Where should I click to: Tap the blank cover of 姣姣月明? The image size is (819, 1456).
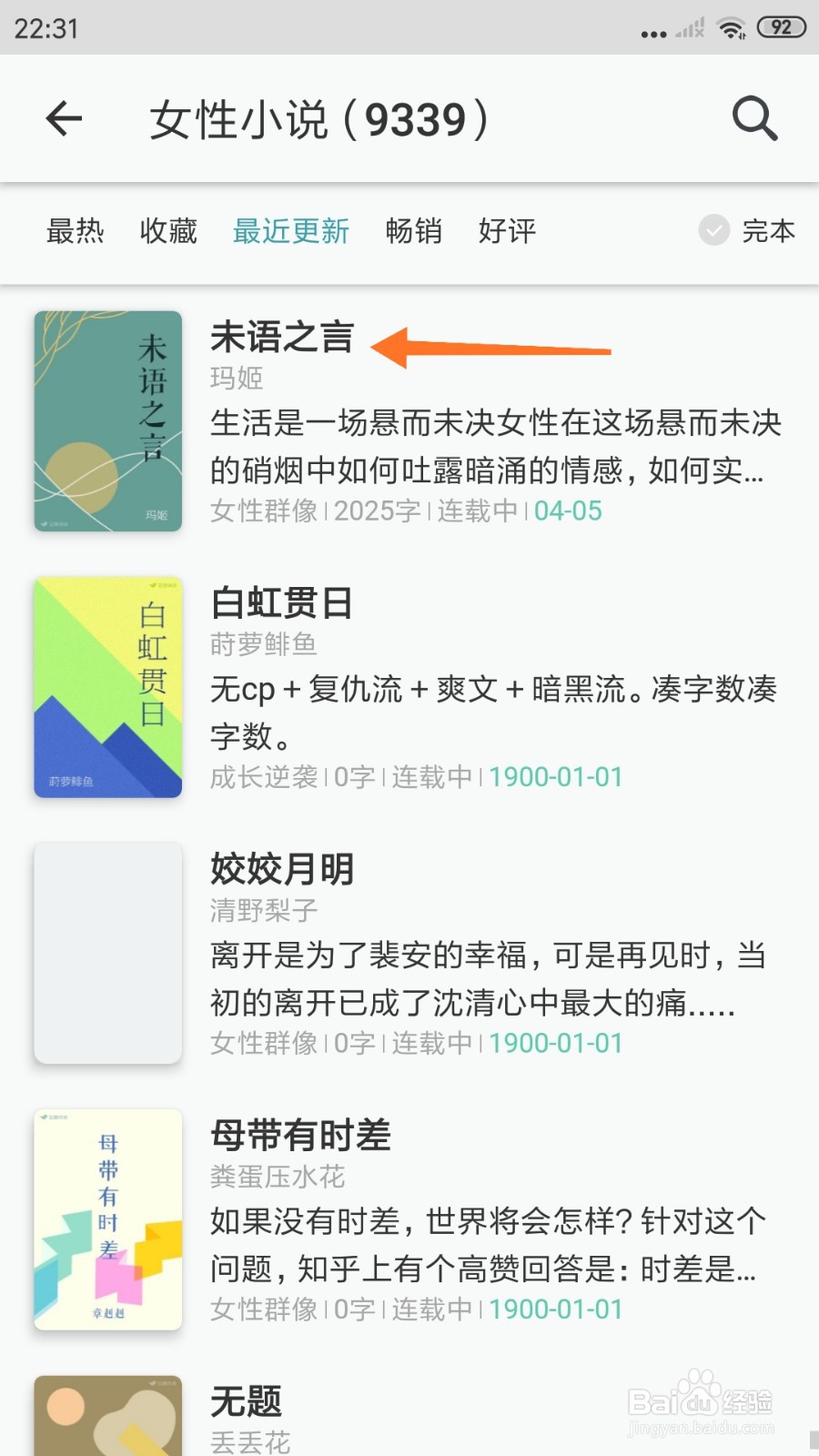point(107,952)
